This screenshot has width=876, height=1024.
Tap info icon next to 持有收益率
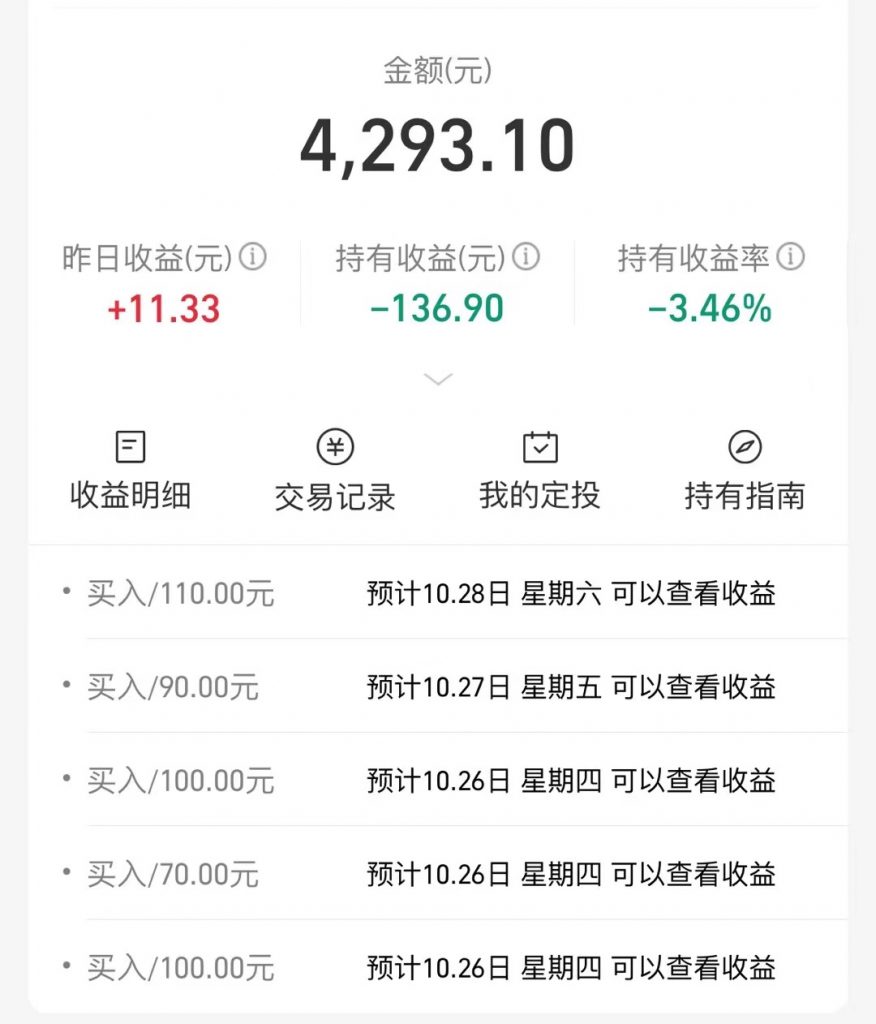pyautogui.click(x=791, y=258)
